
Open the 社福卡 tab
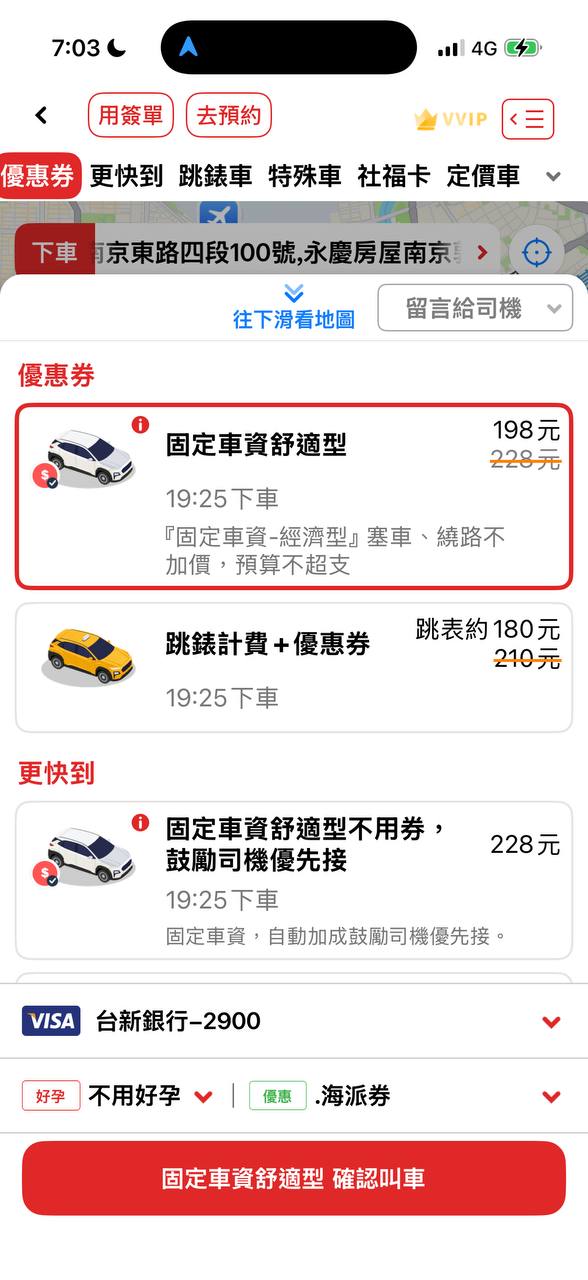394,177
